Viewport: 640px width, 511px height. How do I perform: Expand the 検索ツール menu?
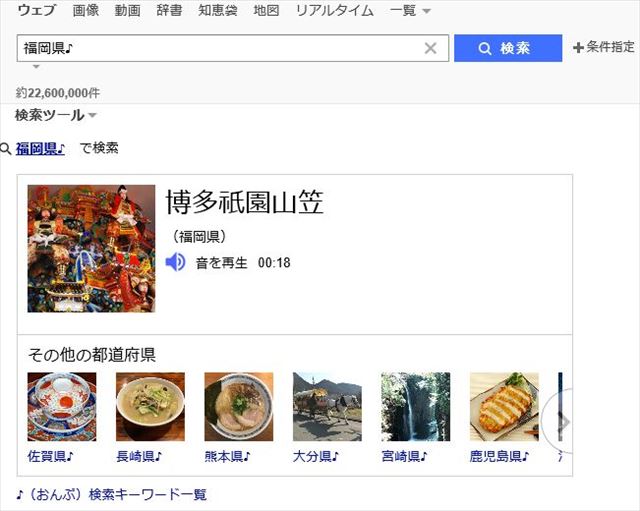click(x=56, y=115)
